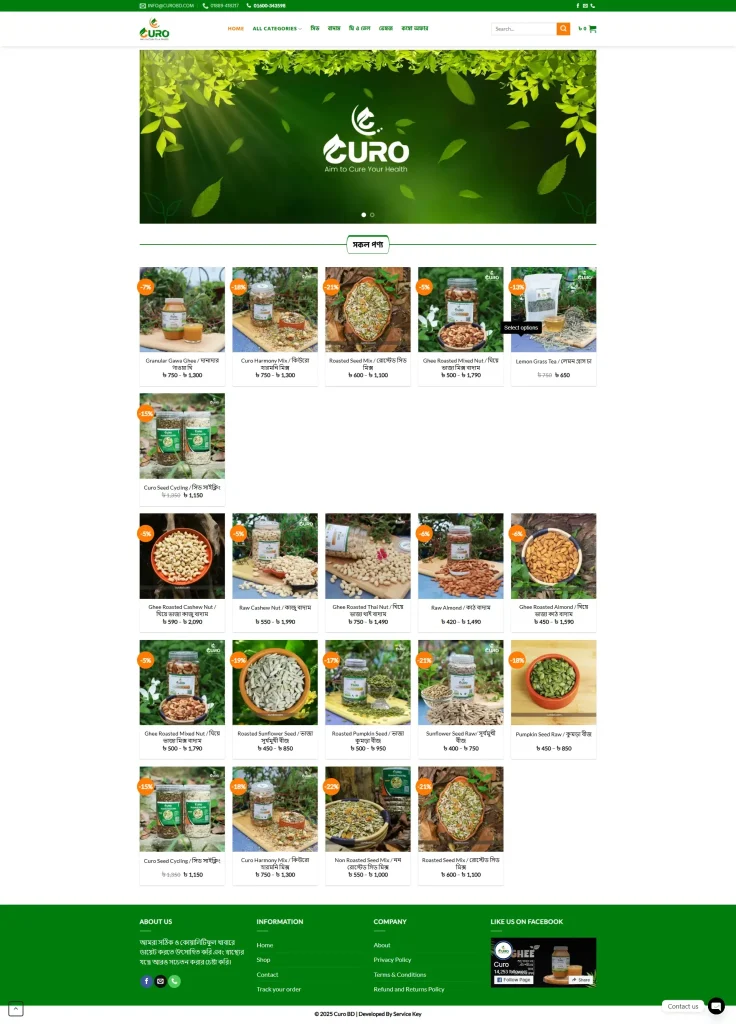Go to the Home nav link
The image size is (736, 1024).
pos(235,29)
